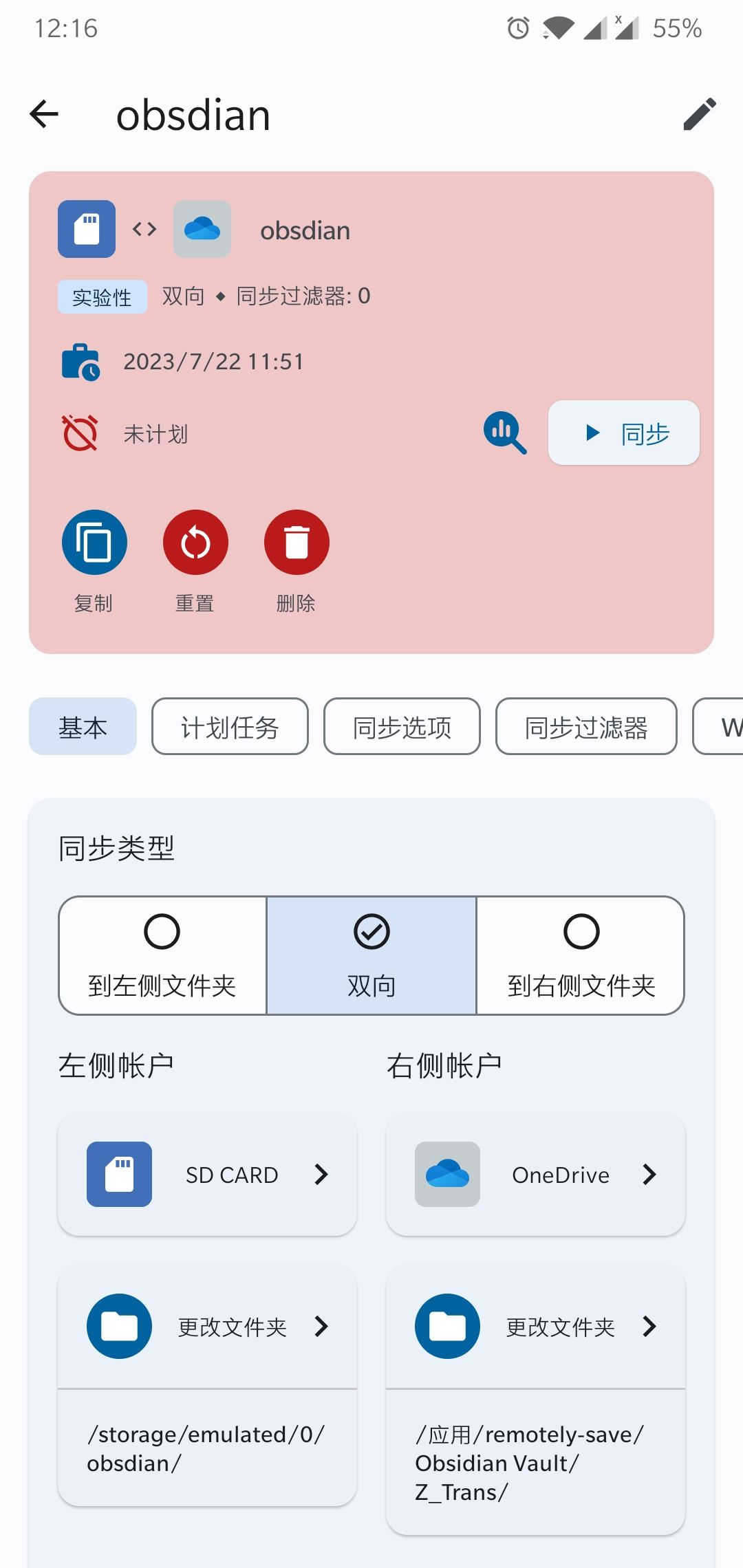Reset the folder pair via 重置
This screenshot has height=1568, width=743.
195,543
